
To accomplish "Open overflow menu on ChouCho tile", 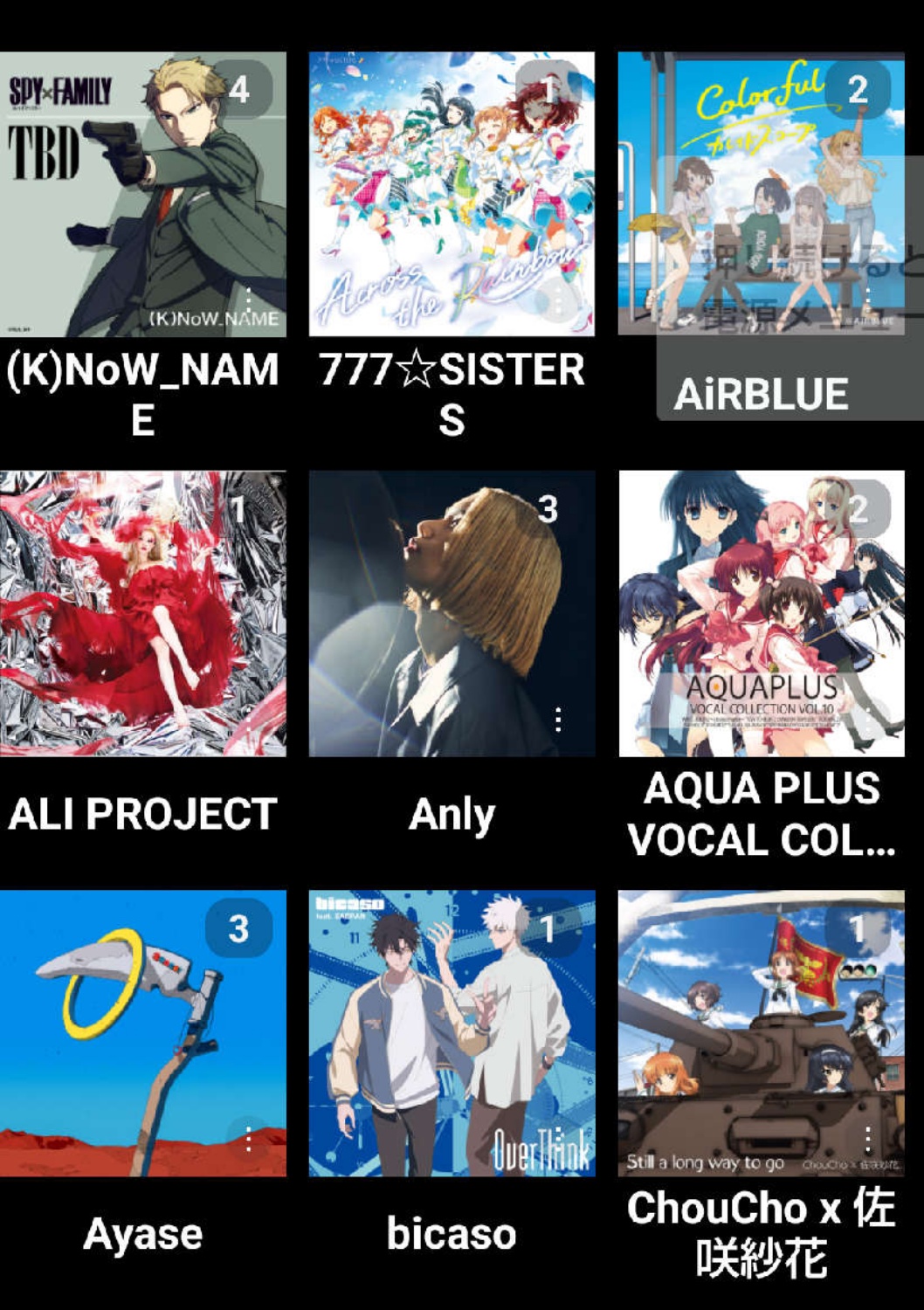I will pyautogui.click(x=867, y=1139).
